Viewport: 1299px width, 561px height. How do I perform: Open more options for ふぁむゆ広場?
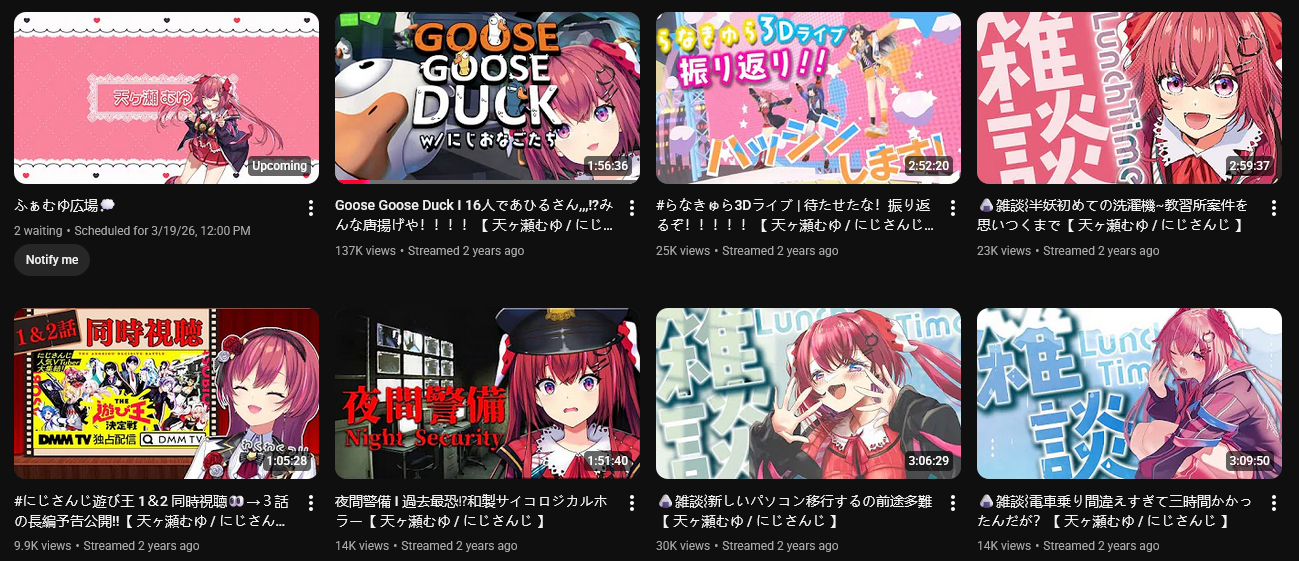tap(311, 208)
